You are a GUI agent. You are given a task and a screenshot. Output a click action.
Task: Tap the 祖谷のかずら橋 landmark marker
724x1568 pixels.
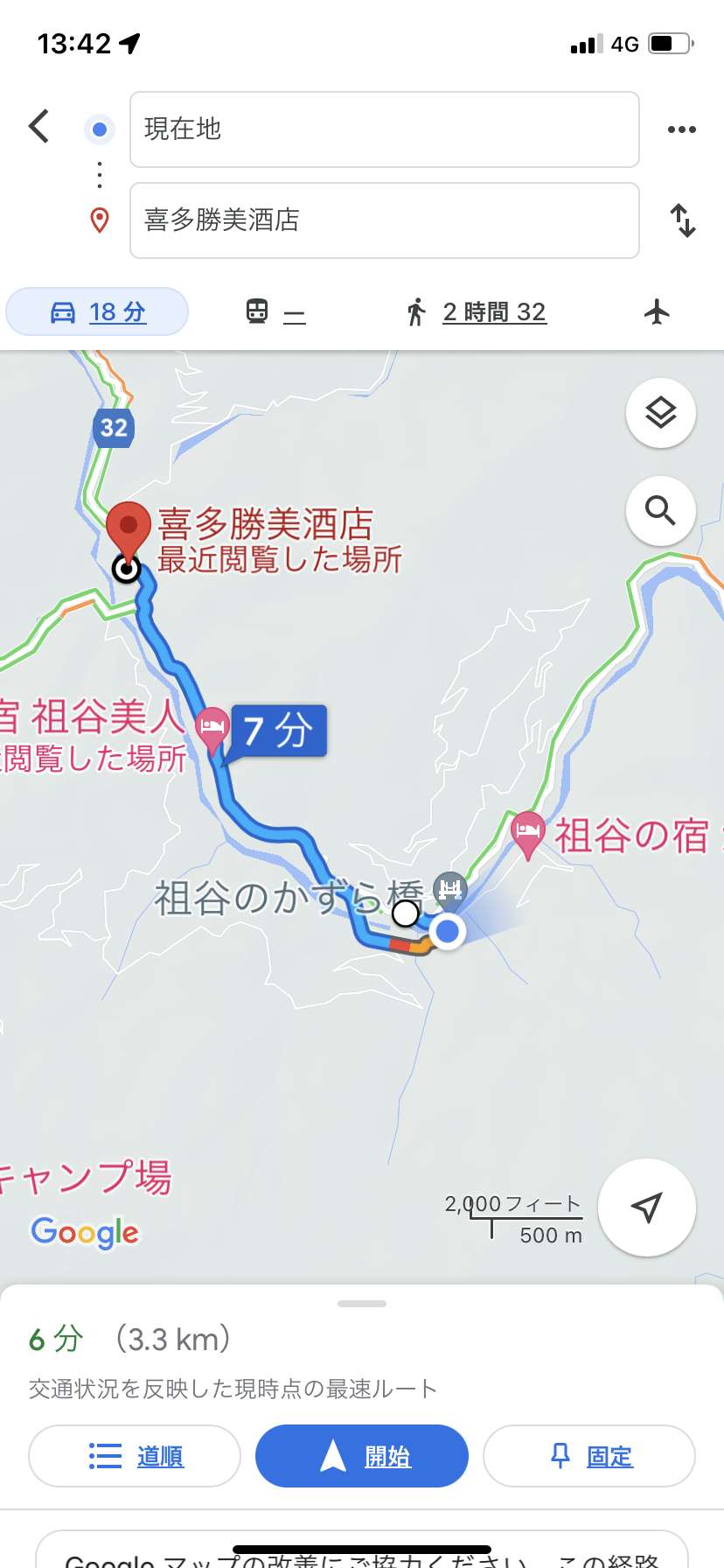point(450,889)
